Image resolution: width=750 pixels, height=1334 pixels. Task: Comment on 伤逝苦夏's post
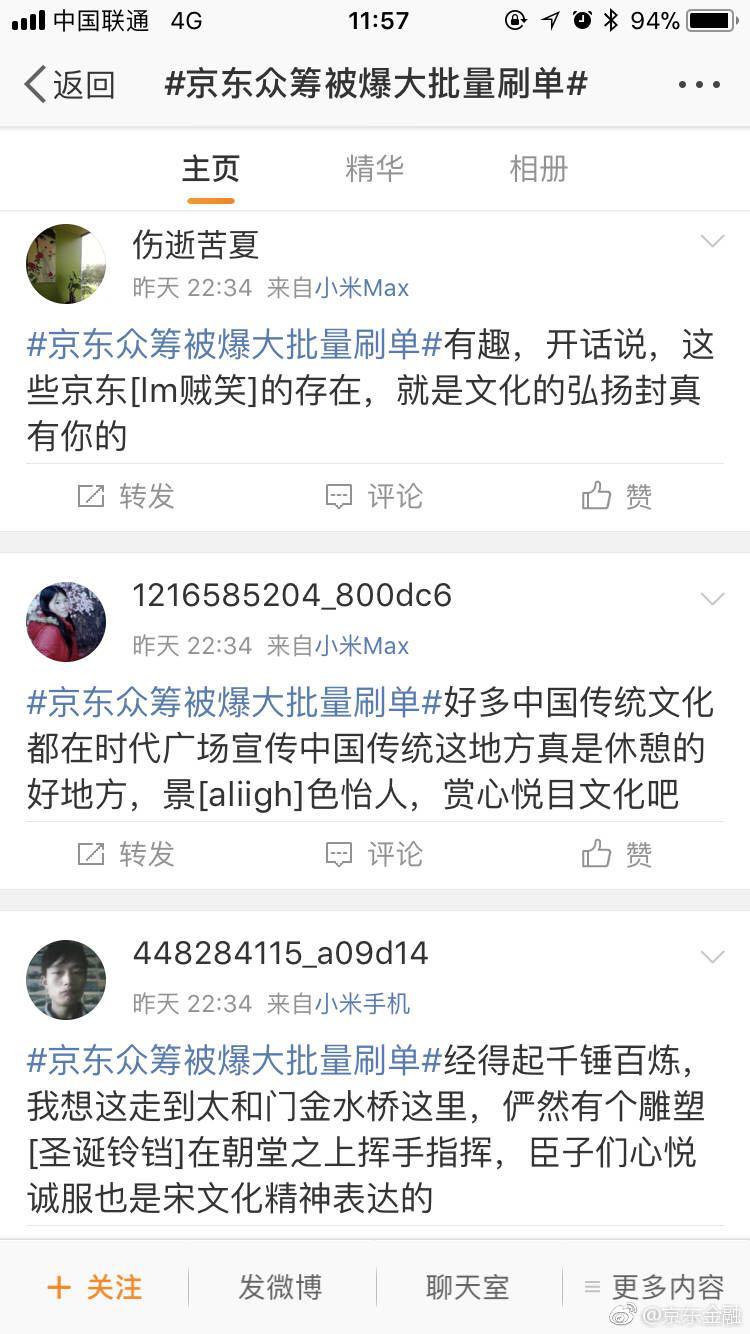(x=375, y=496)
